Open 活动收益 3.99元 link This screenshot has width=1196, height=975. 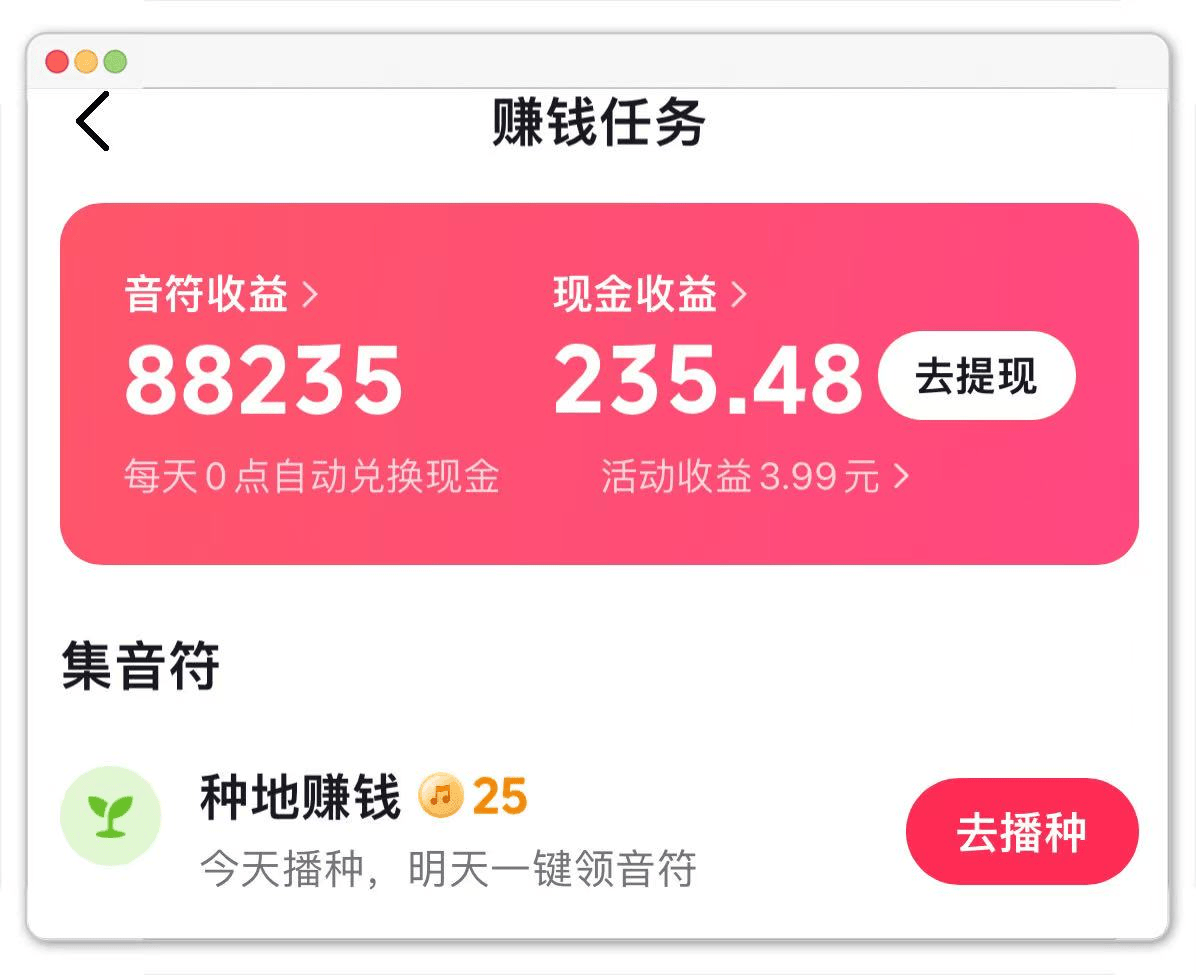[x=755, y=477]
